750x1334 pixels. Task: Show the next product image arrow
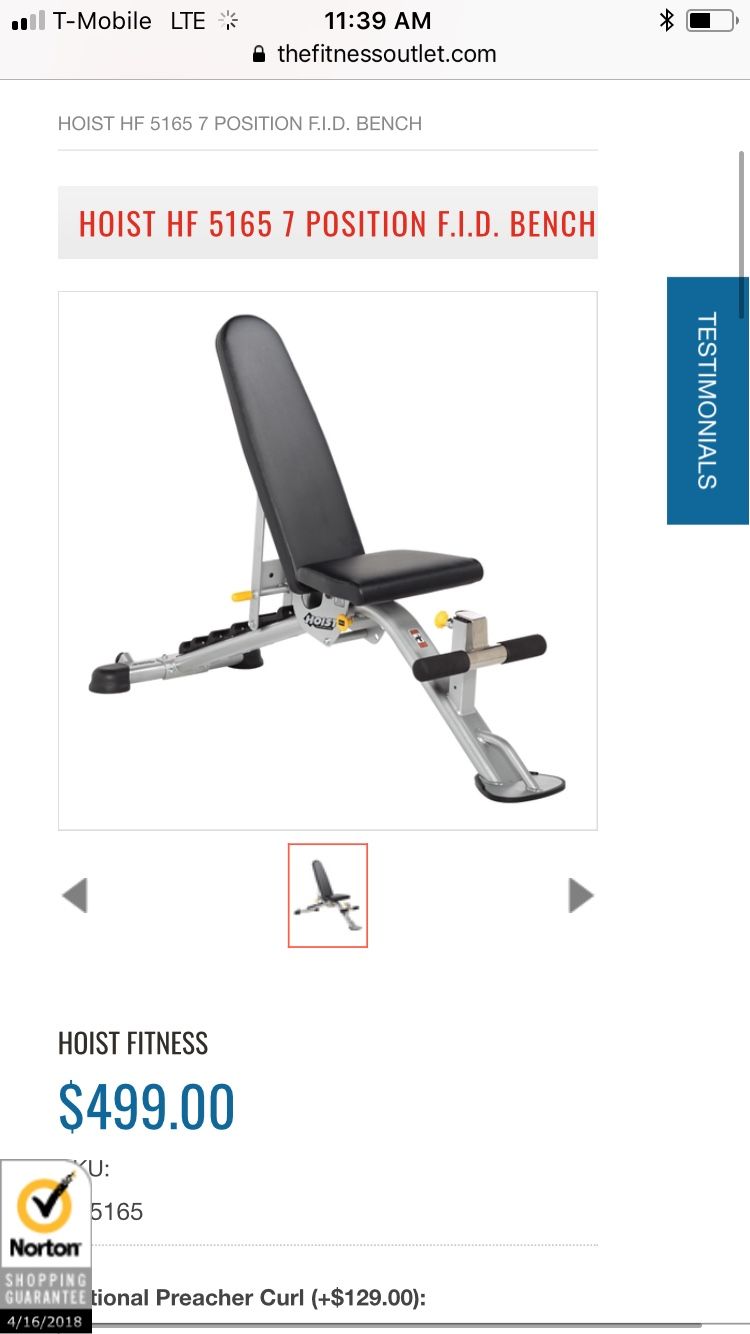tap(581, 895)
